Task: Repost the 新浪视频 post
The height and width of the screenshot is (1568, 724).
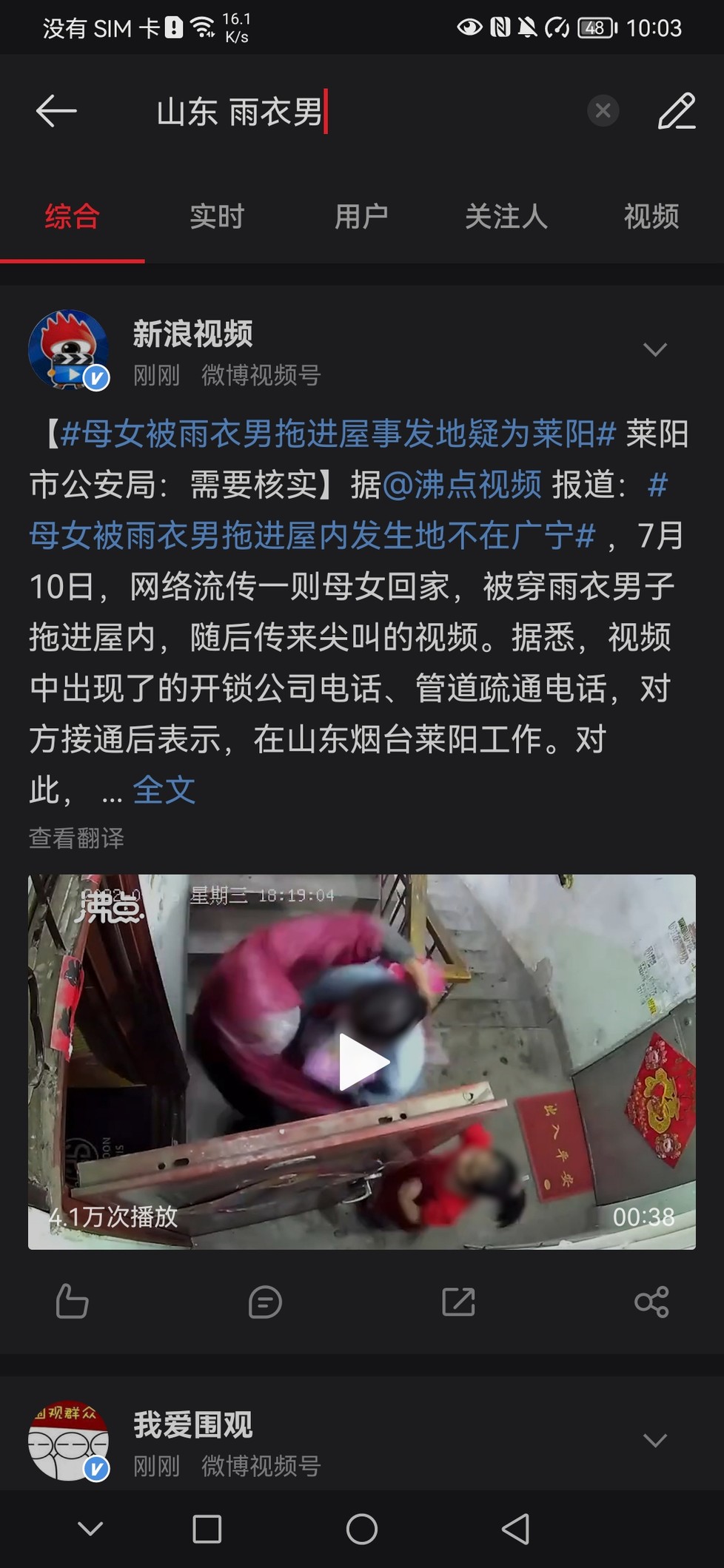Action: tap(458, 1302)
